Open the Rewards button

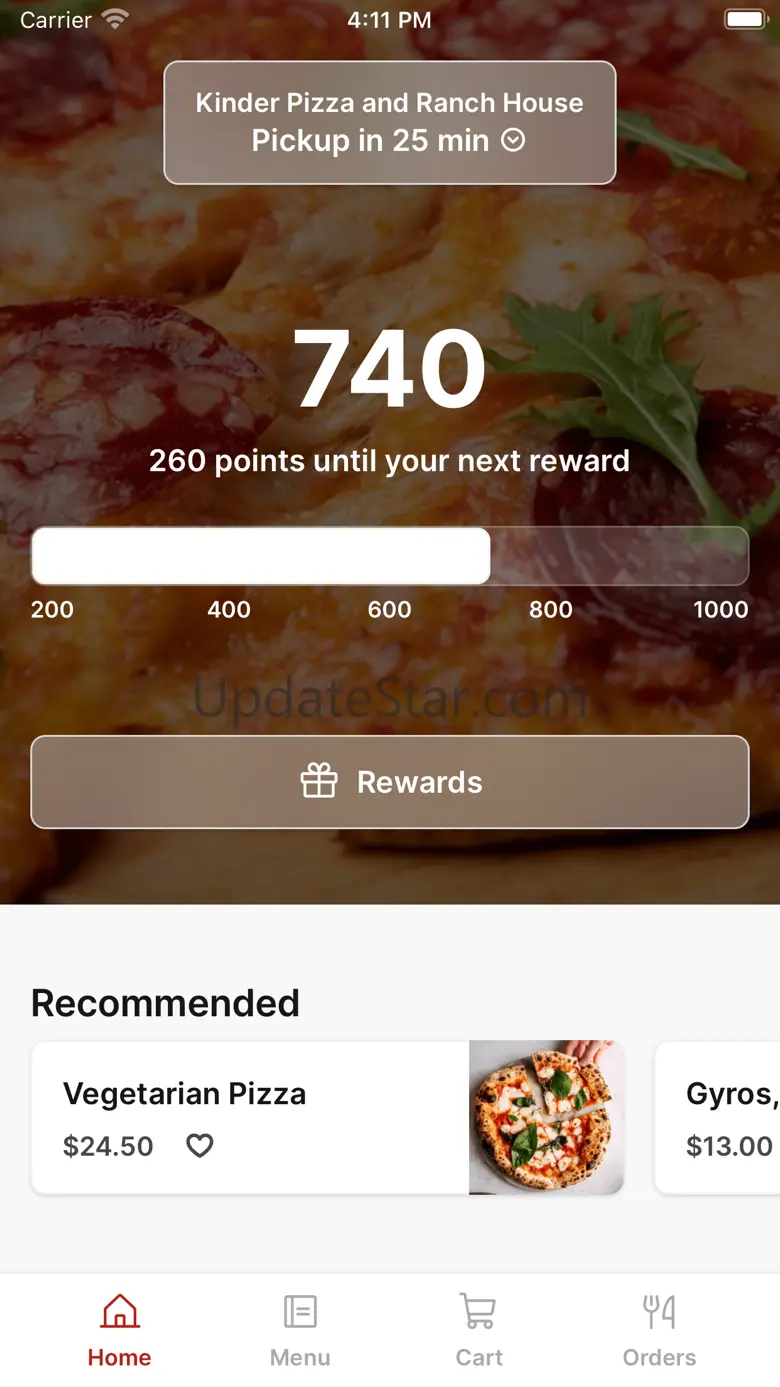click(x=390, y=782)
